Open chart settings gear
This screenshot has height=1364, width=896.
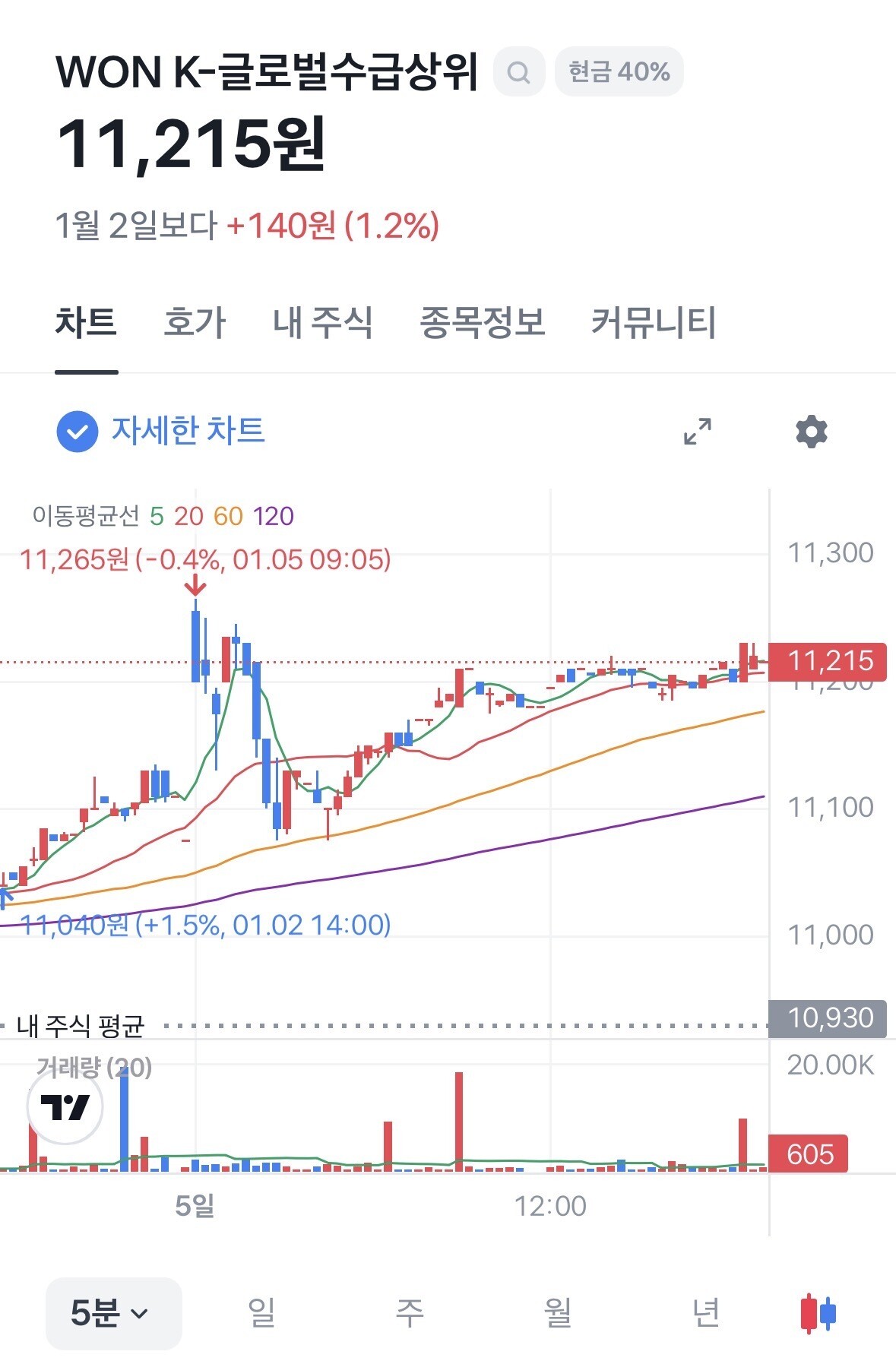812,432
